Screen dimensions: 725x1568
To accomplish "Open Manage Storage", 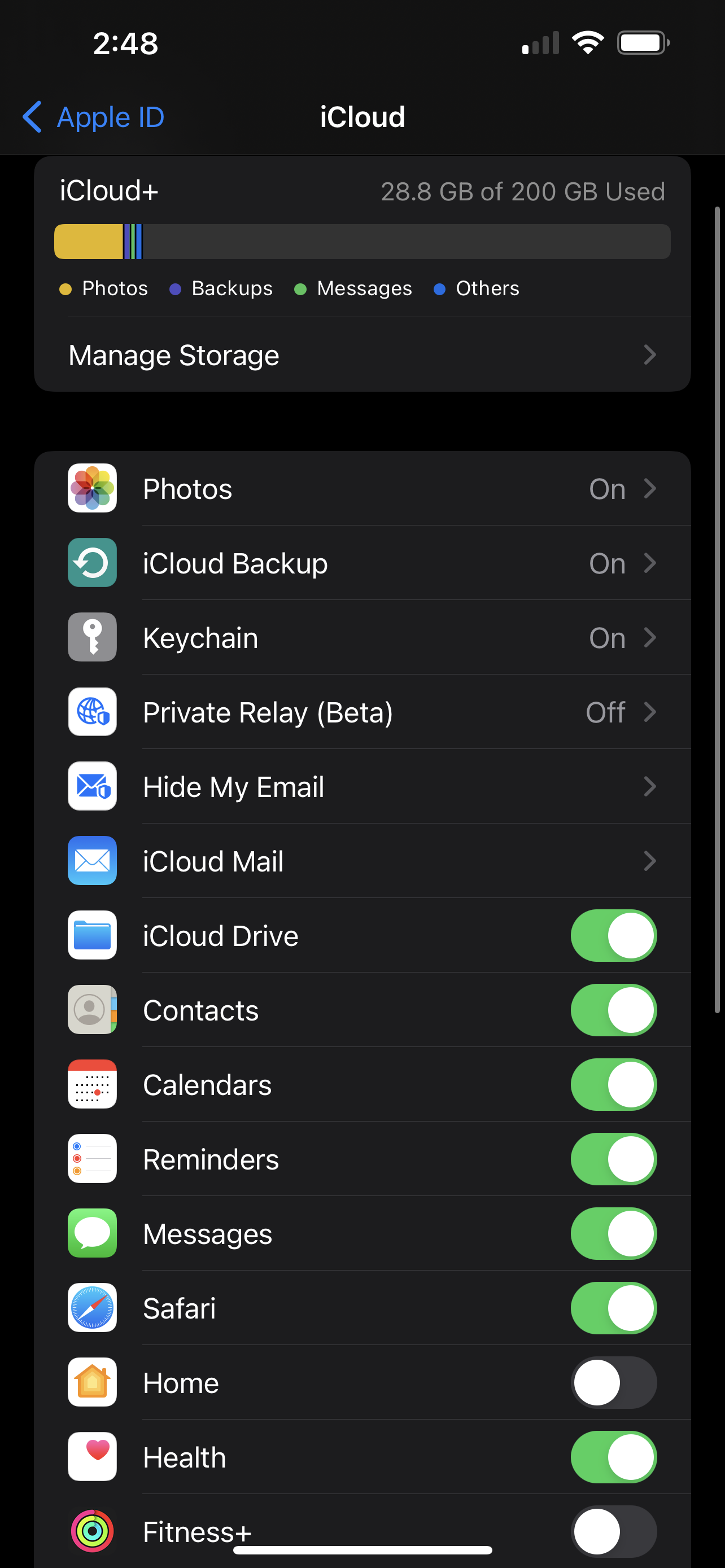I will click(362, 355).
